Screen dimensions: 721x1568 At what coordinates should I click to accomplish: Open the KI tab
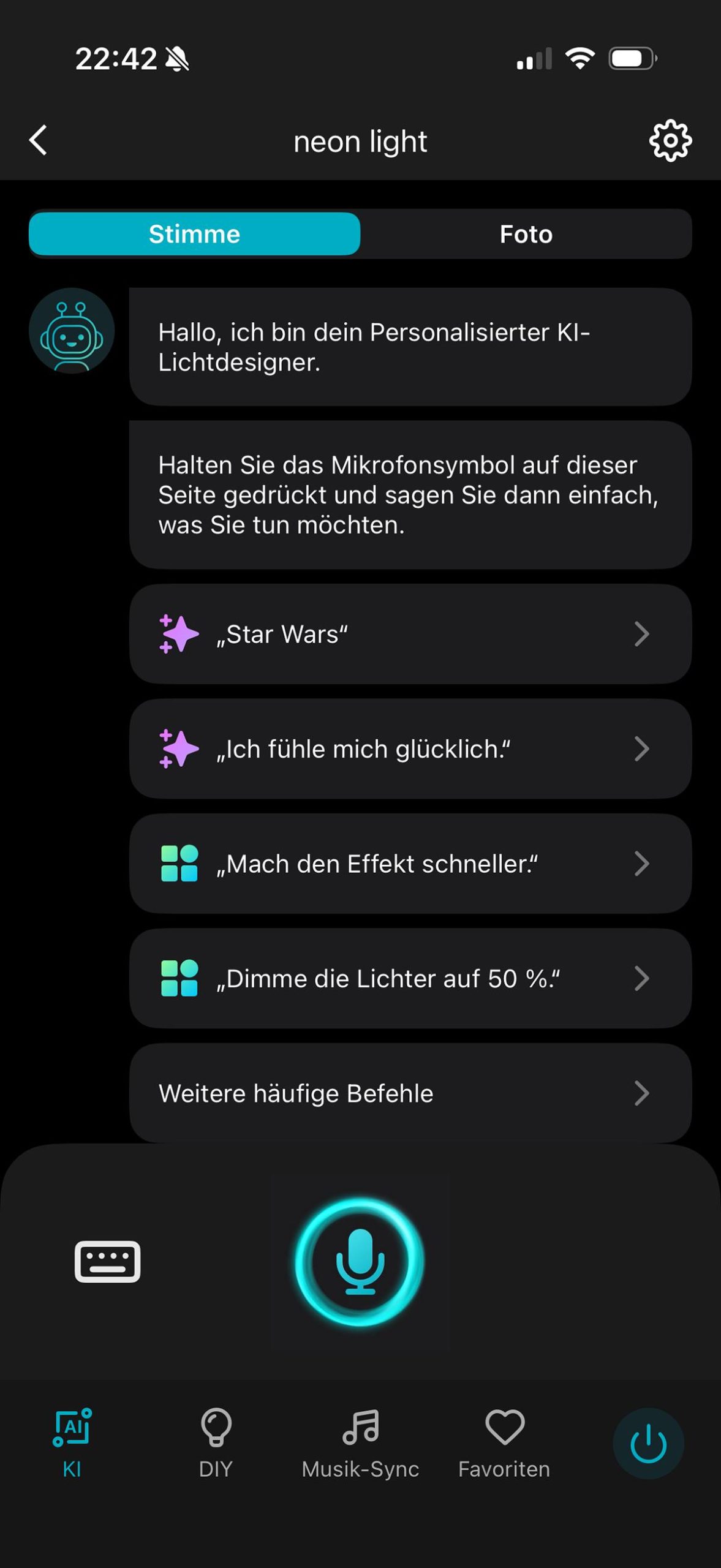(72, 1443)
